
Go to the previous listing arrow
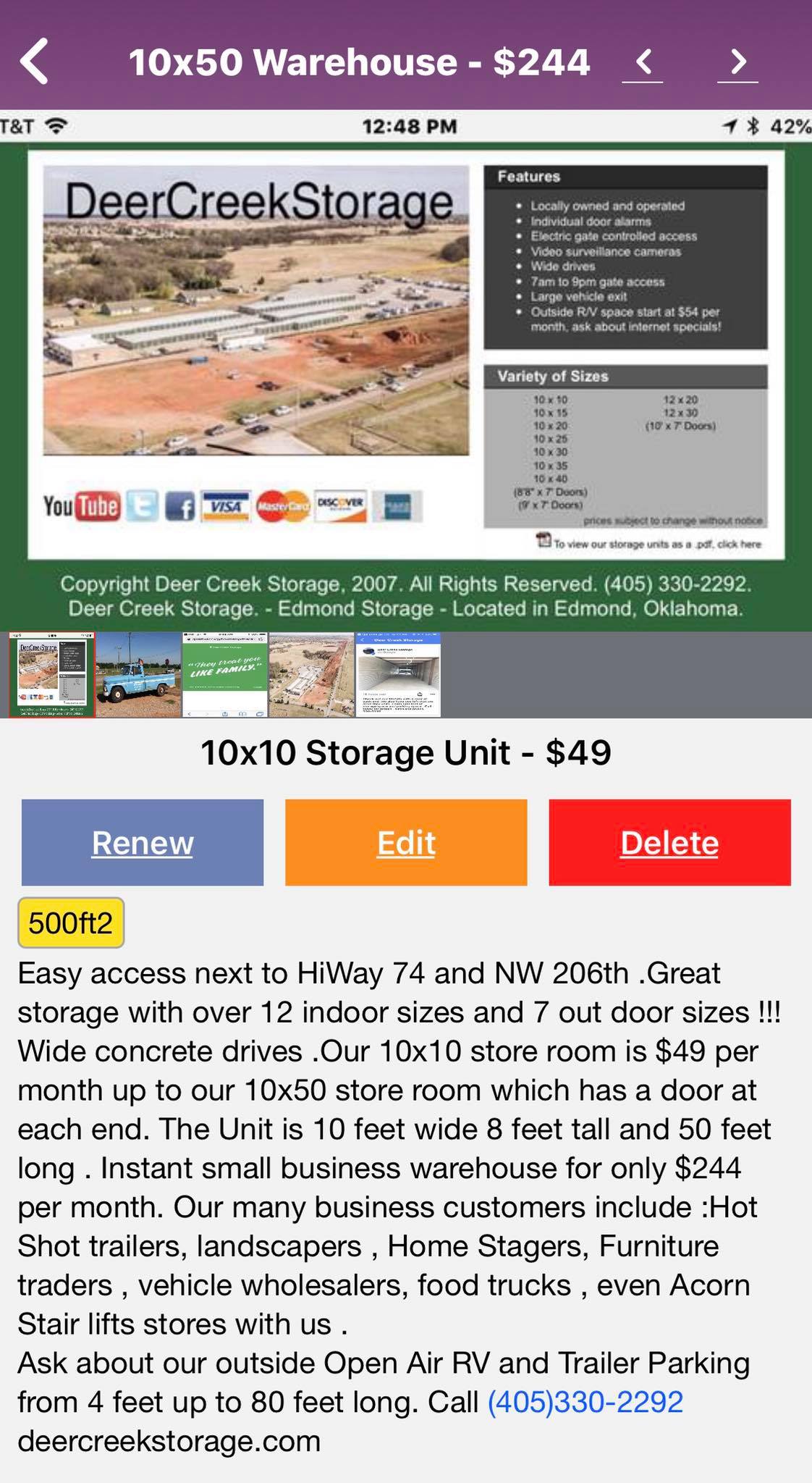[643, 62]
